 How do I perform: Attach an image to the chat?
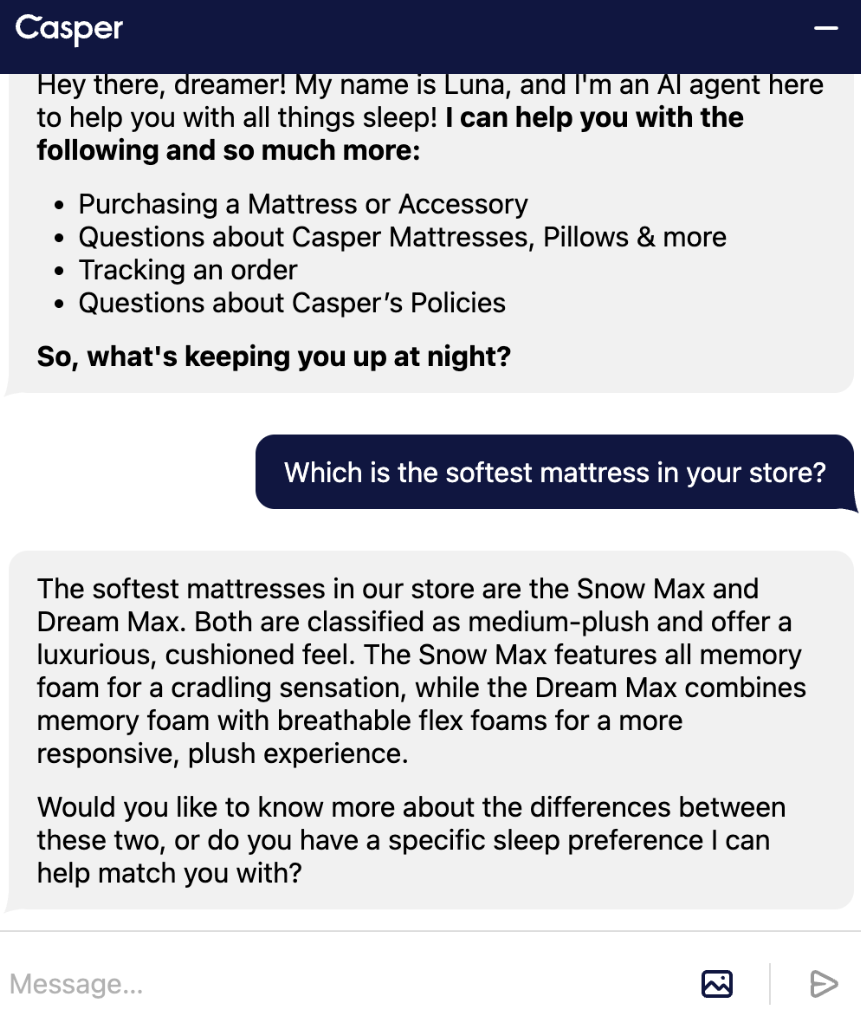[717, 984]
